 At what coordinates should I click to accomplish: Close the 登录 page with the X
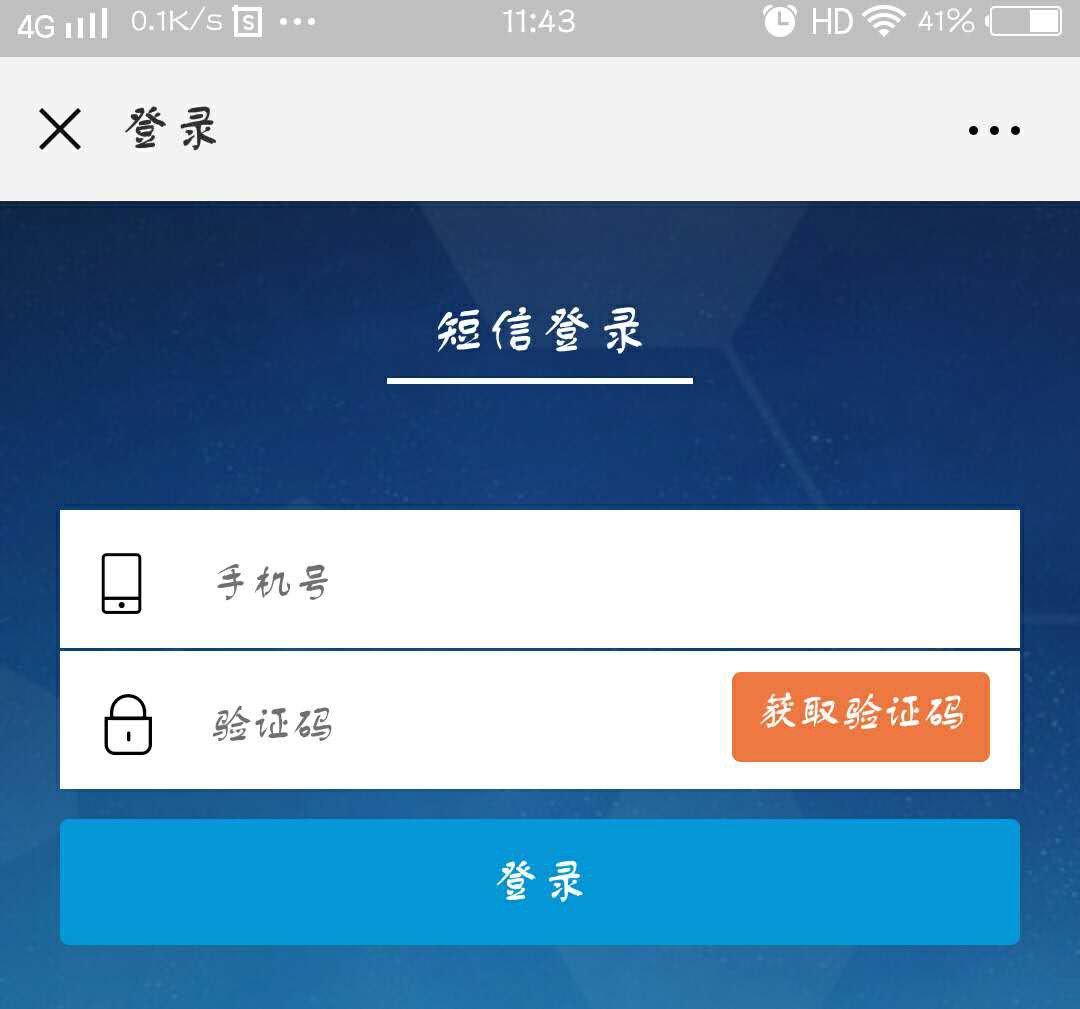point(60,130)
